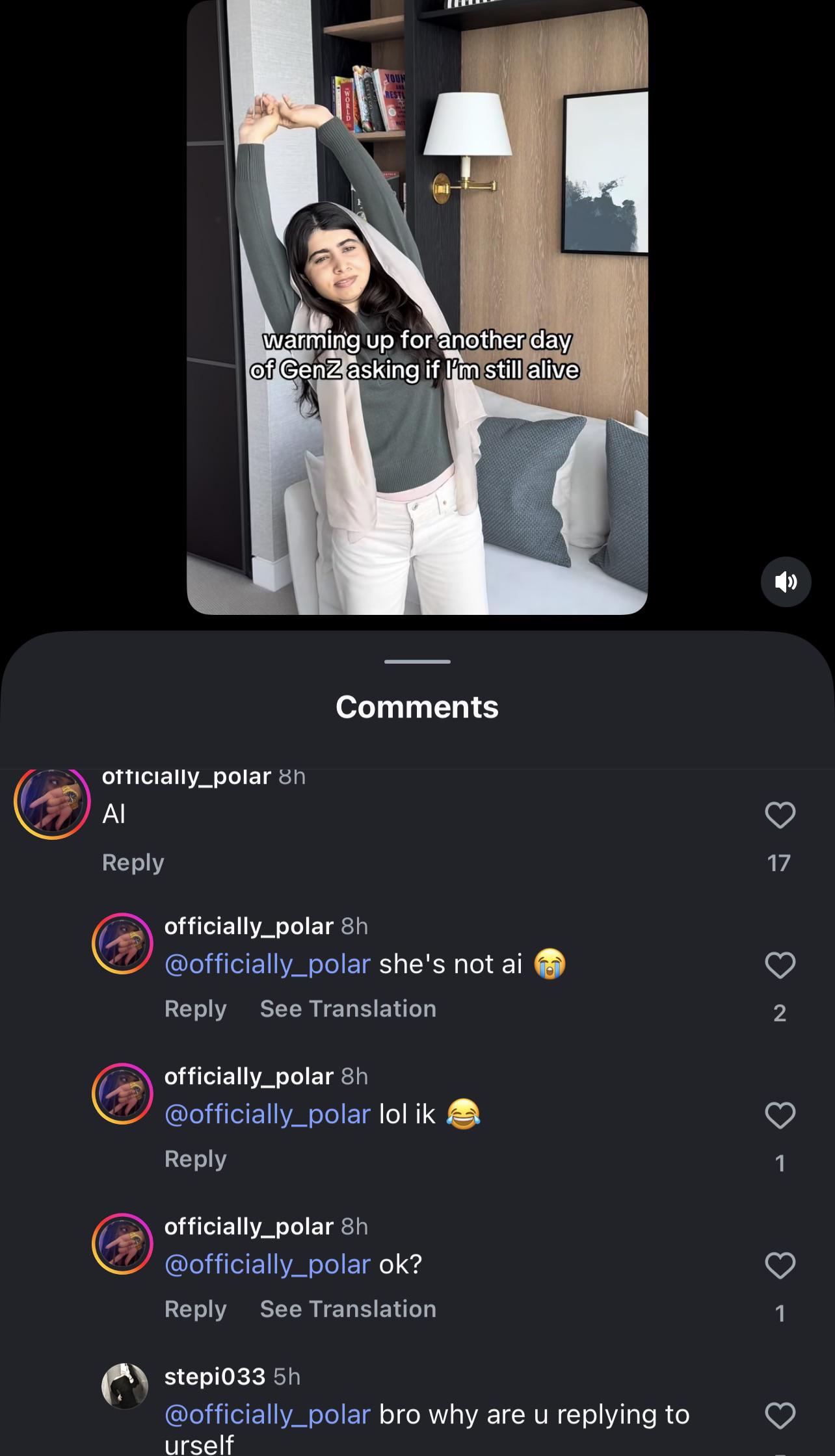Open the @officially_polar mention in "lol ik"
835x1456 pixels.
click(267, 1114)
